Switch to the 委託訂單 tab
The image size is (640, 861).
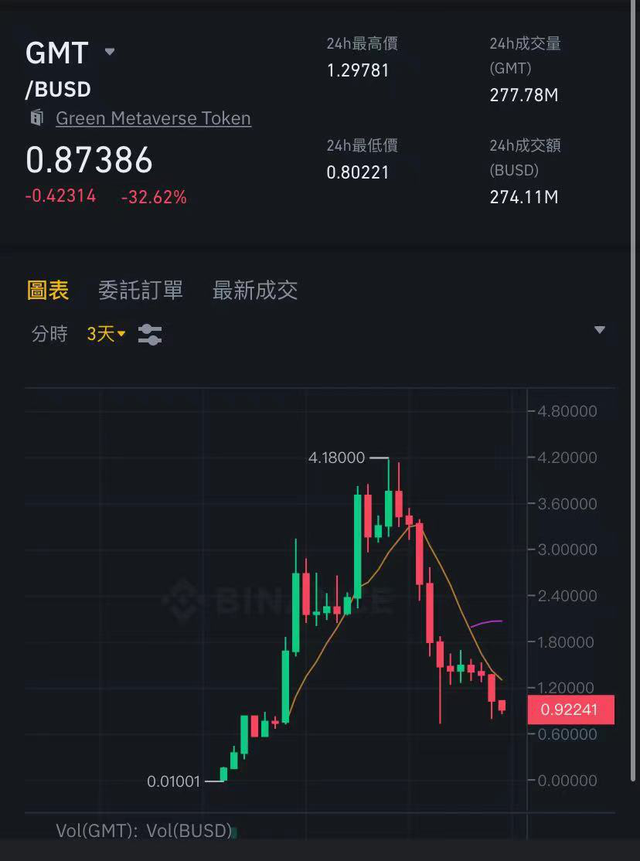pos(141,291)
